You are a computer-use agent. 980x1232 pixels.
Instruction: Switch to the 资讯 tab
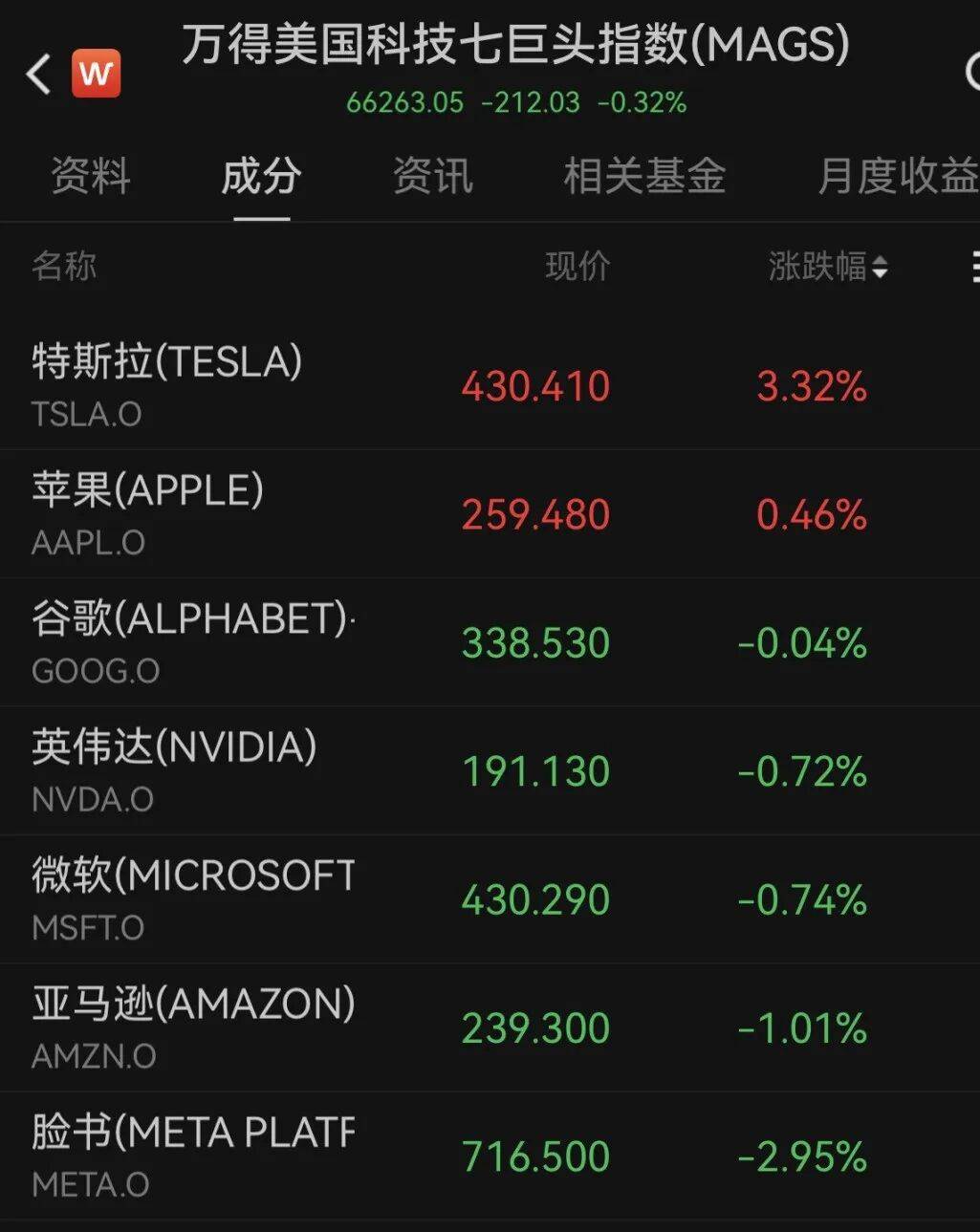click(432, 176)
